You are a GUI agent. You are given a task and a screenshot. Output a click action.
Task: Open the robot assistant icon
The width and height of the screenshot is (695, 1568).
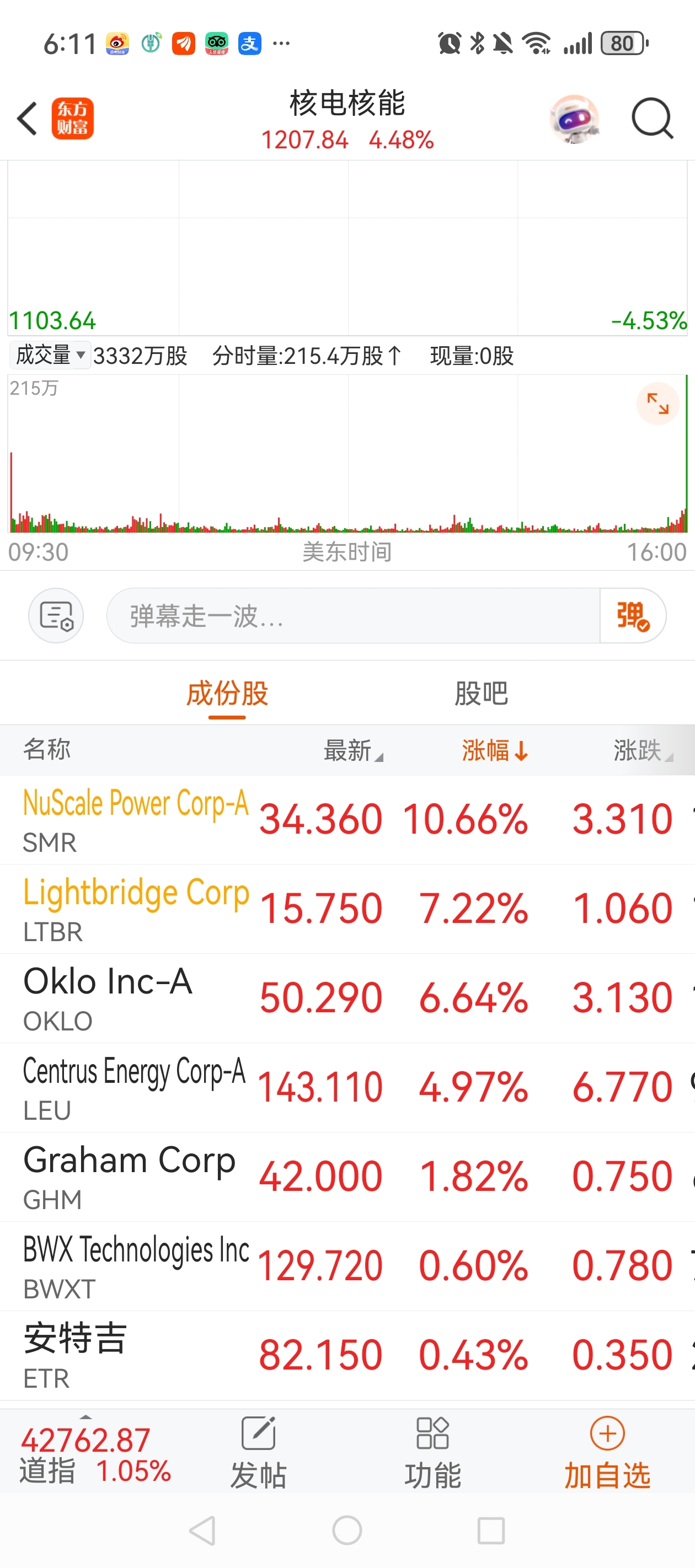point(574,119)
